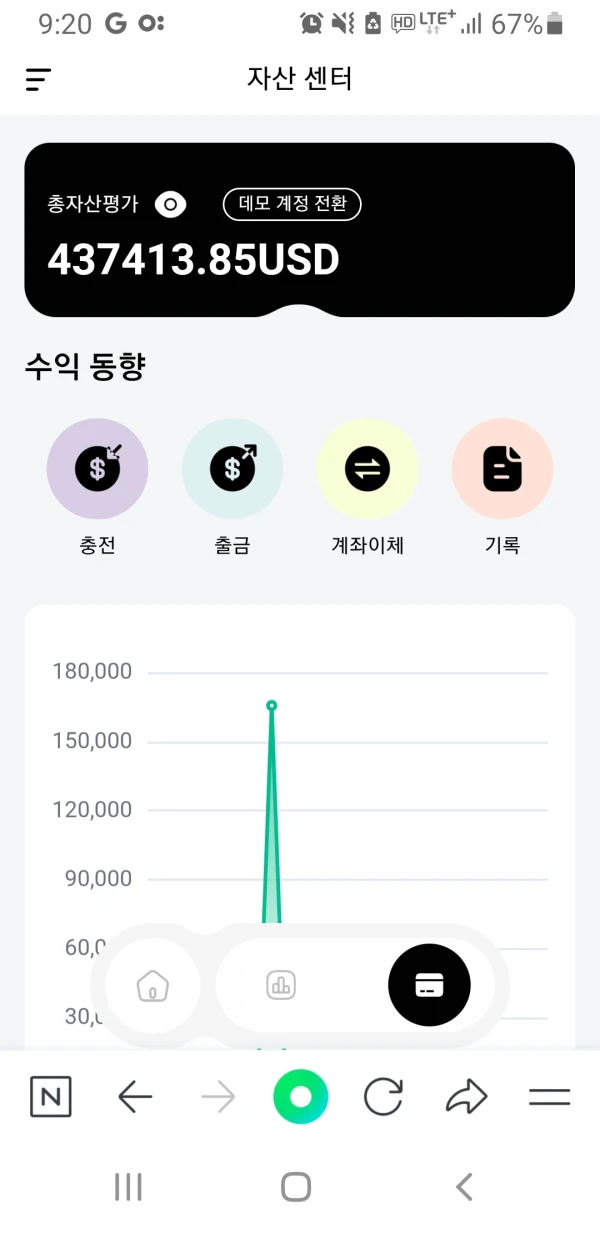Share this page
The image size is (600, 1233).
click(x=465, y=1097)
